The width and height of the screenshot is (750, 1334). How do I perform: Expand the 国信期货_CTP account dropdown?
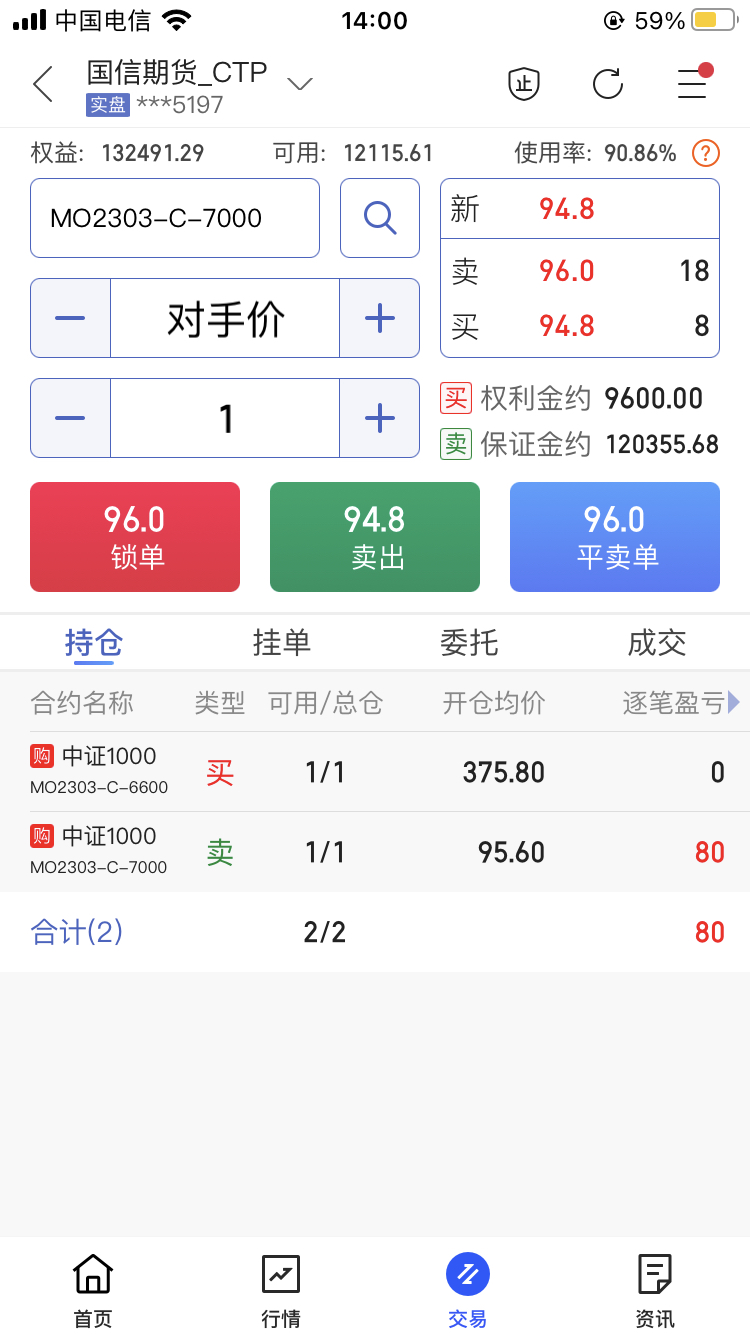click(x=300, y=84)
